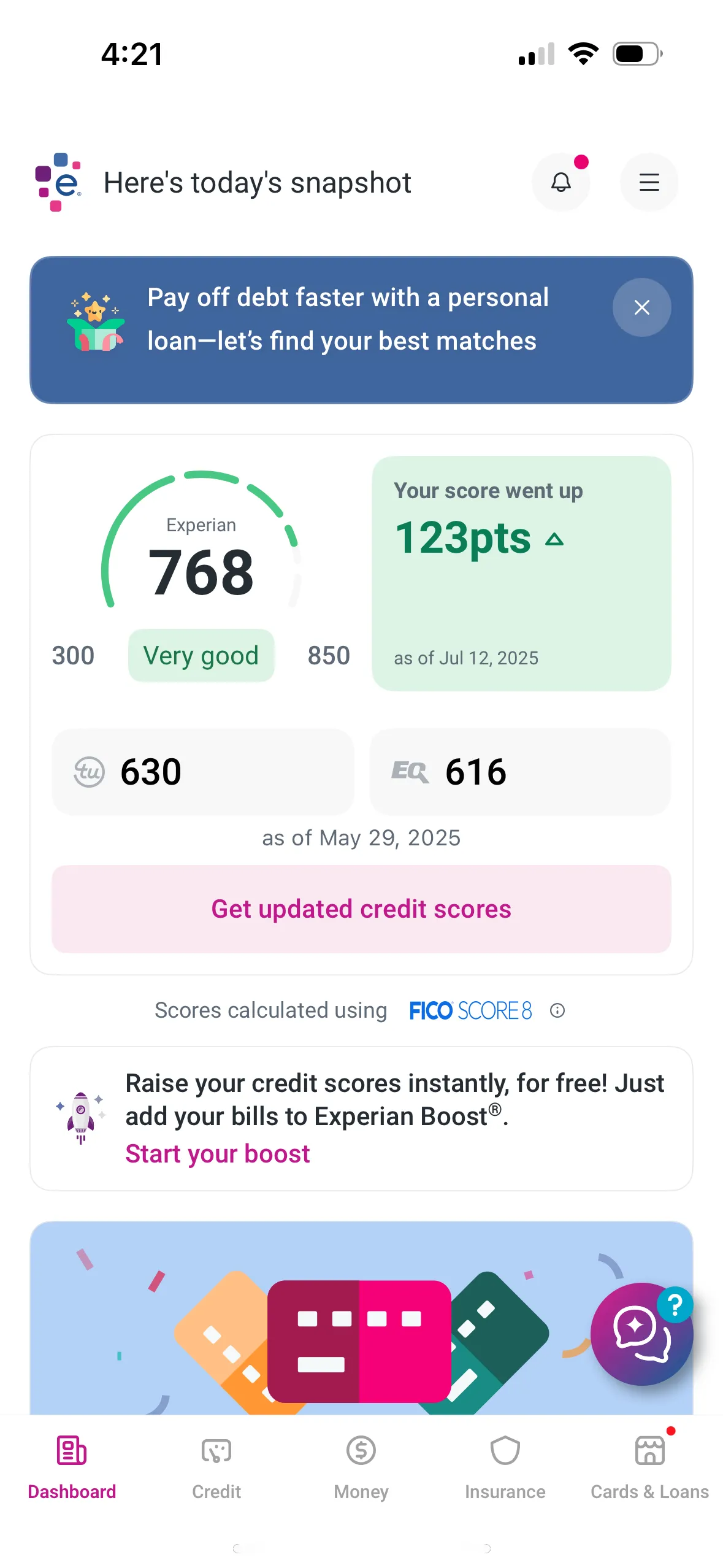Switch to the Money tab
Screen dimensions: 723x1568
[x=361, y=1467]
